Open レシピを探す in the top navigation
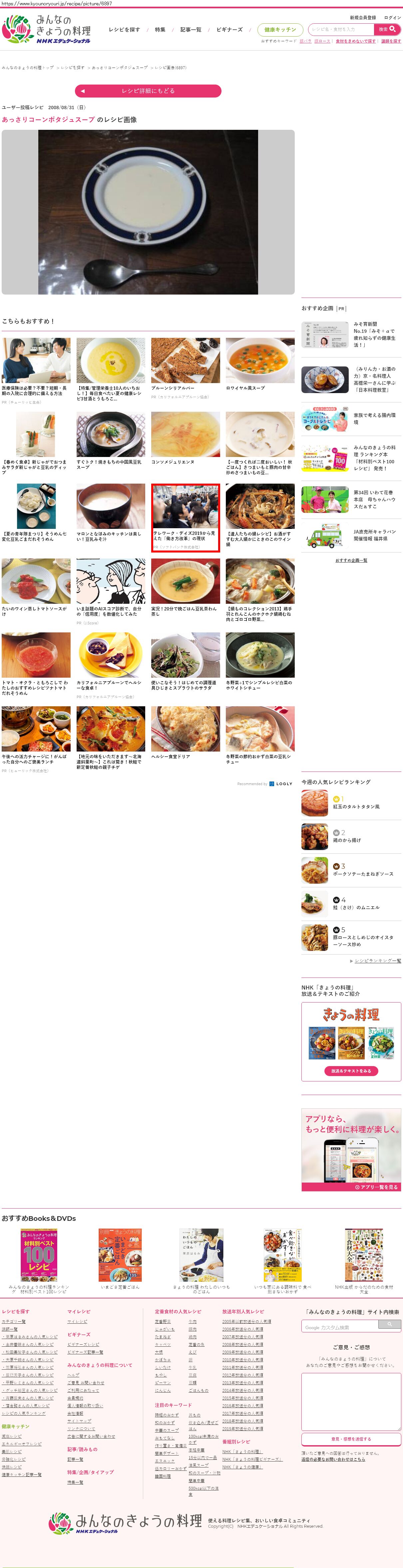Screen dimensions: 403x1568 pyautogui.click(x=124, y=29)
